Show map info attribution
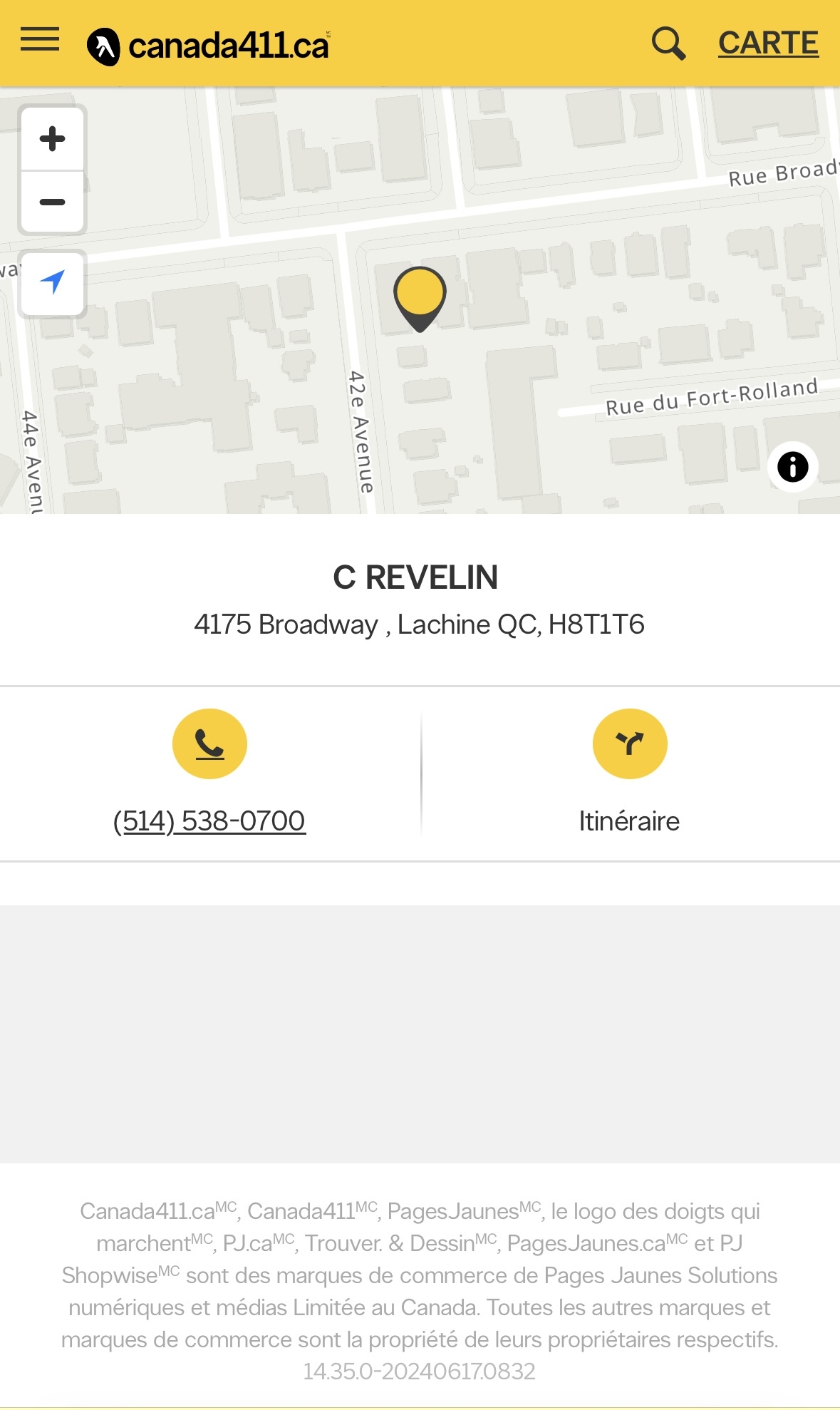Viewport: 840px width, 1410px height. click(x=792, y=467)
